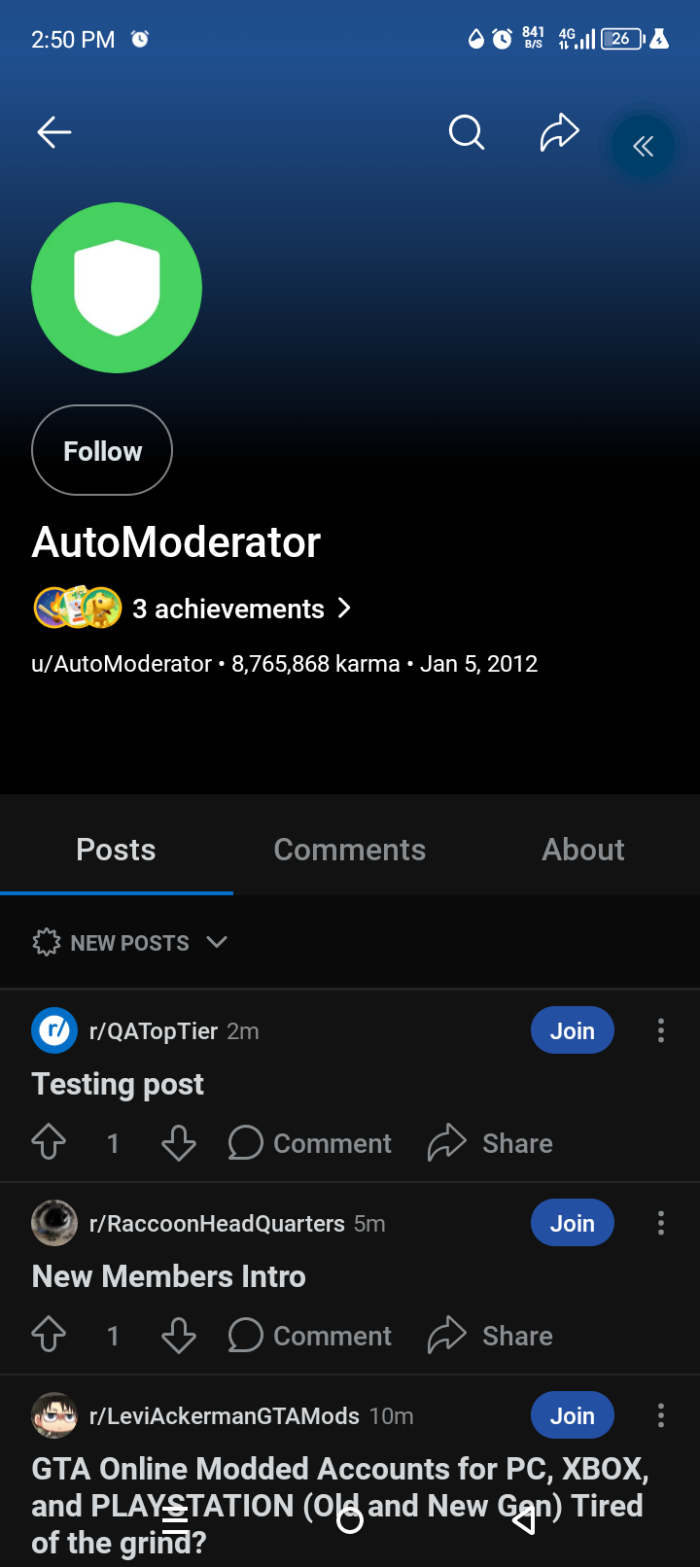The height and width of the screenshot is (1567, 700).
Task: Follow AutoModerator
Action: coord(102,451)
